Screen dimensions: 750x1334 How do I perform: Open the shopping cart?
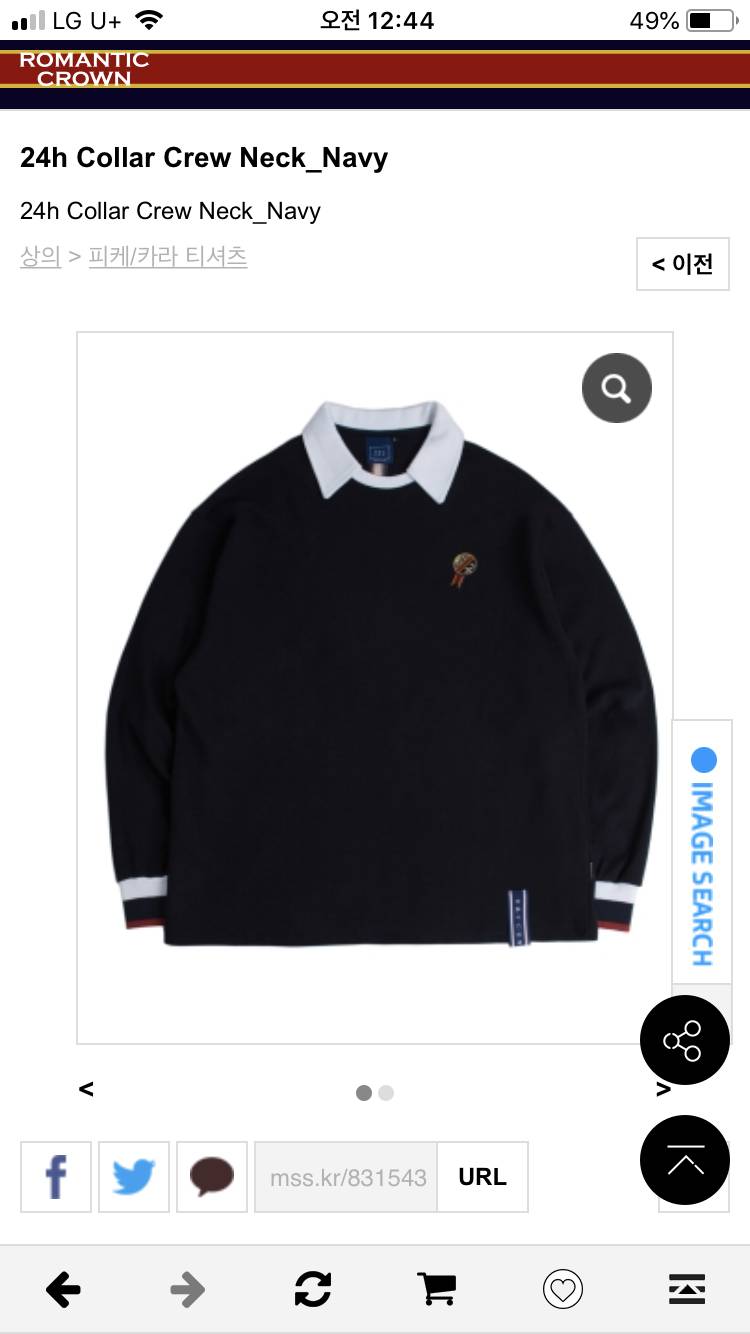click(437, 1290)
